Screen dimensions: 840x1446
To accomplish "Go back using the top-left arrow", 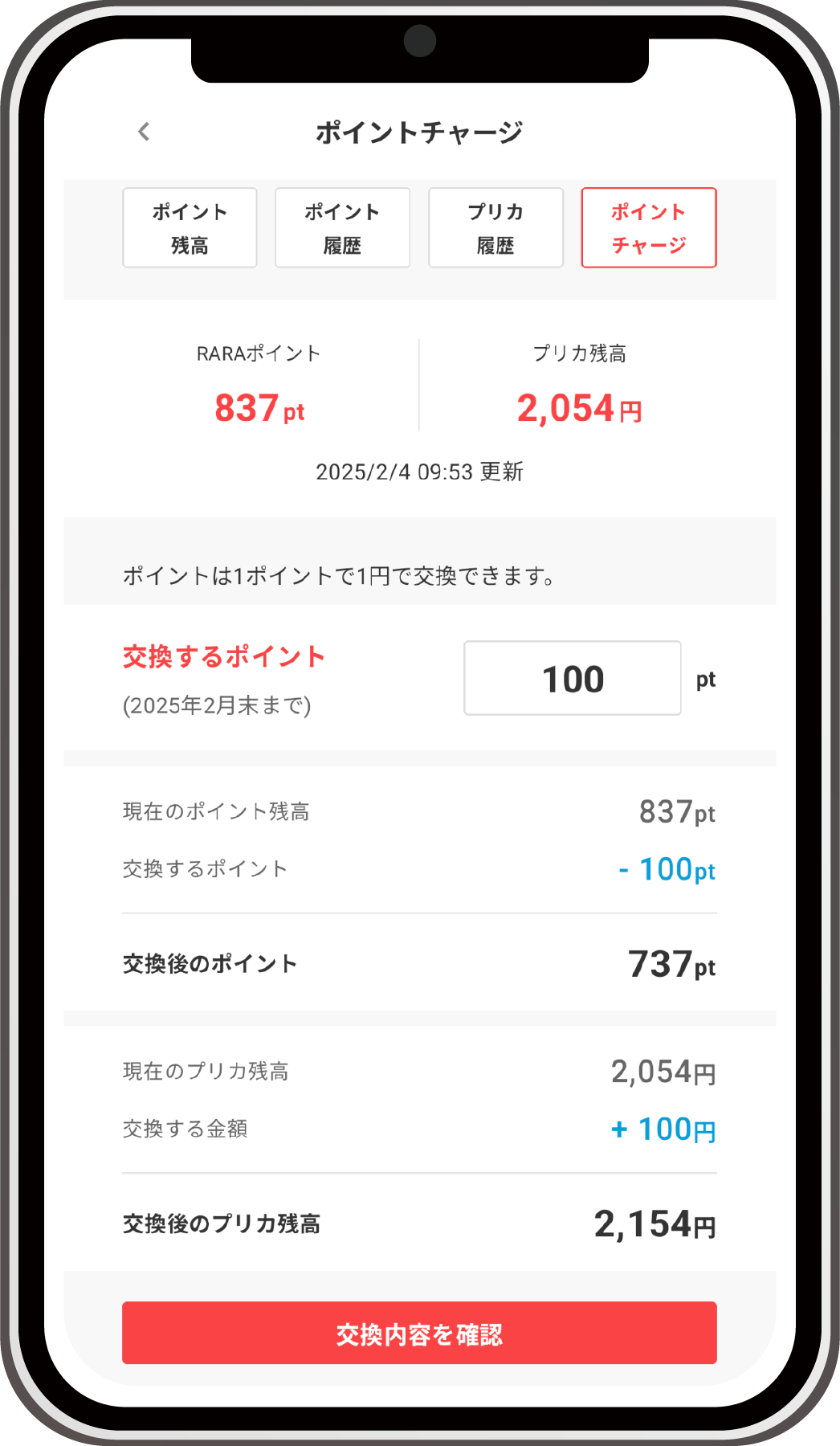I will pos(144,132).
